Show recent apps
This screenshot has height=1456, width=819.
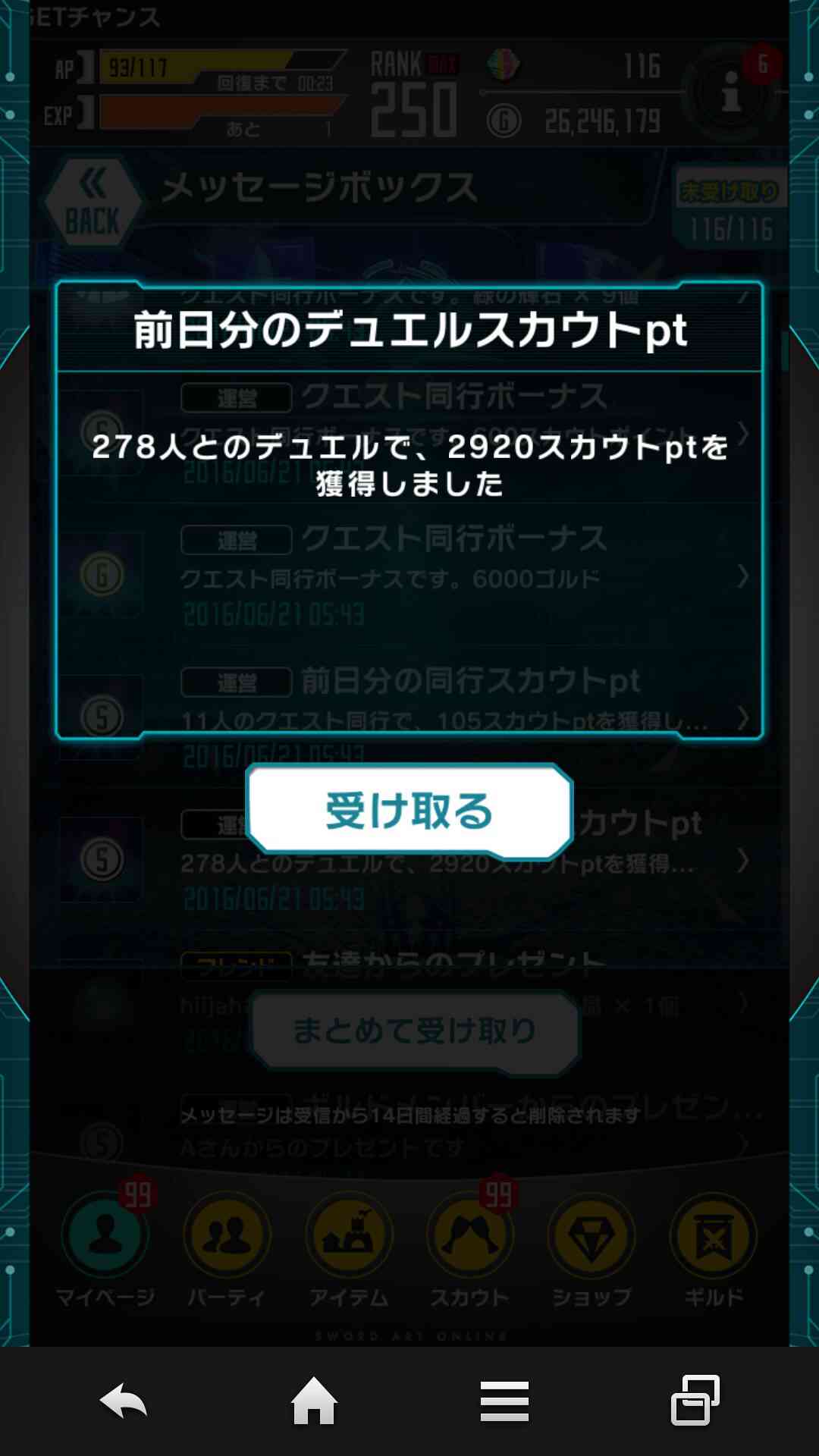(695, 1400)
